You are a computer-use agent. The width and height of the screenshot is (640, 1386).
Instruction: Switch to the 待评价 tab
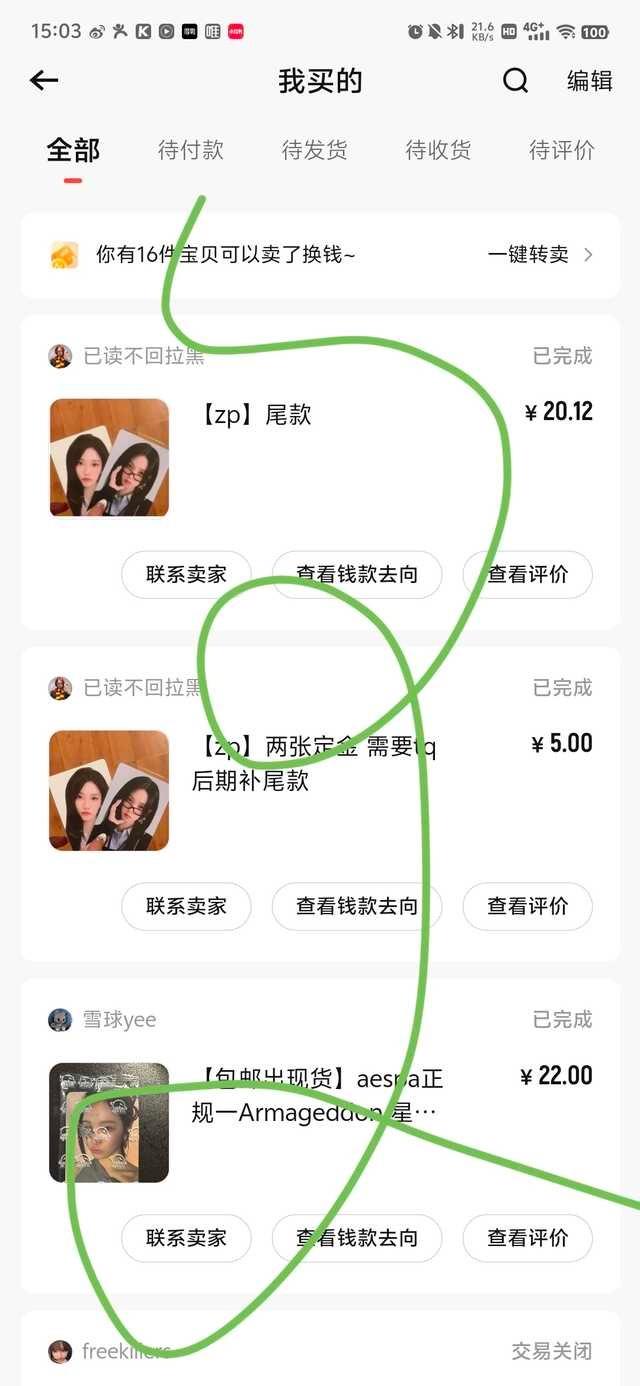coord(561,150)
